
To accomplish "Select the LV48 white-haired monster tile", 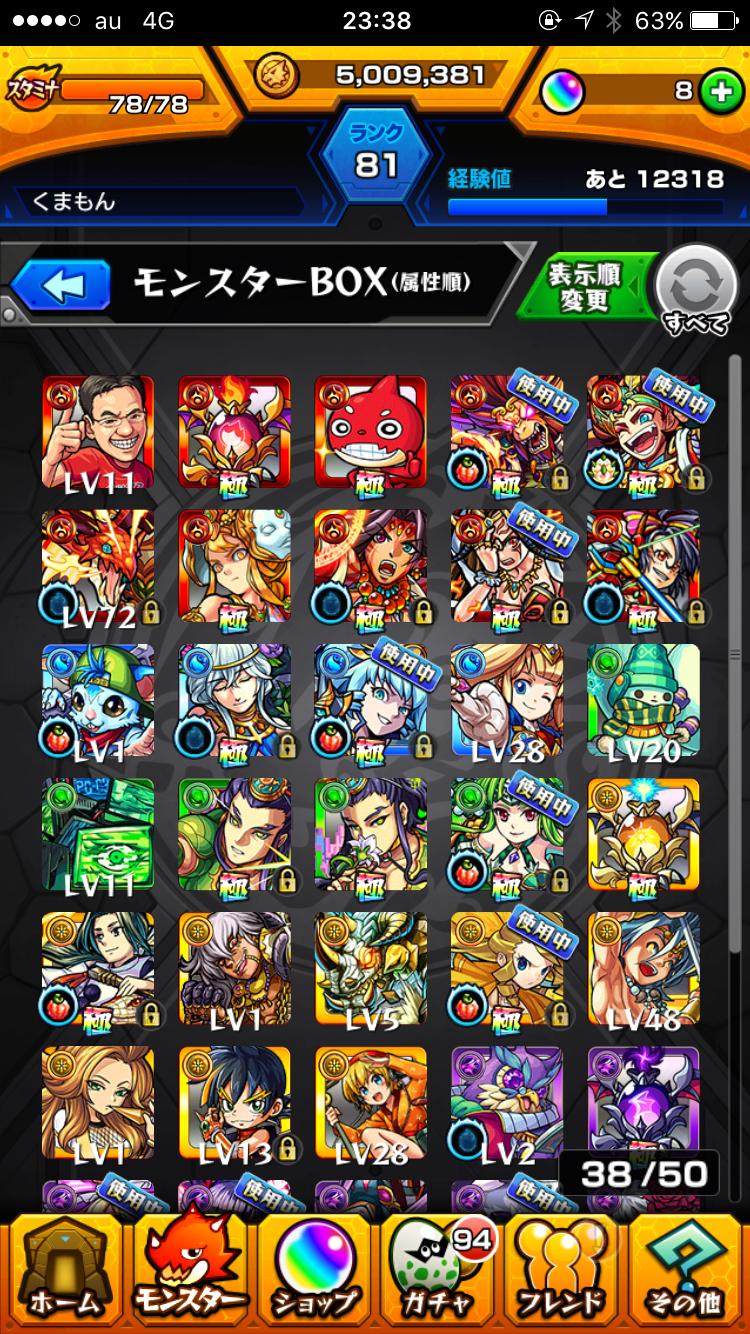I will coord(643,968).
